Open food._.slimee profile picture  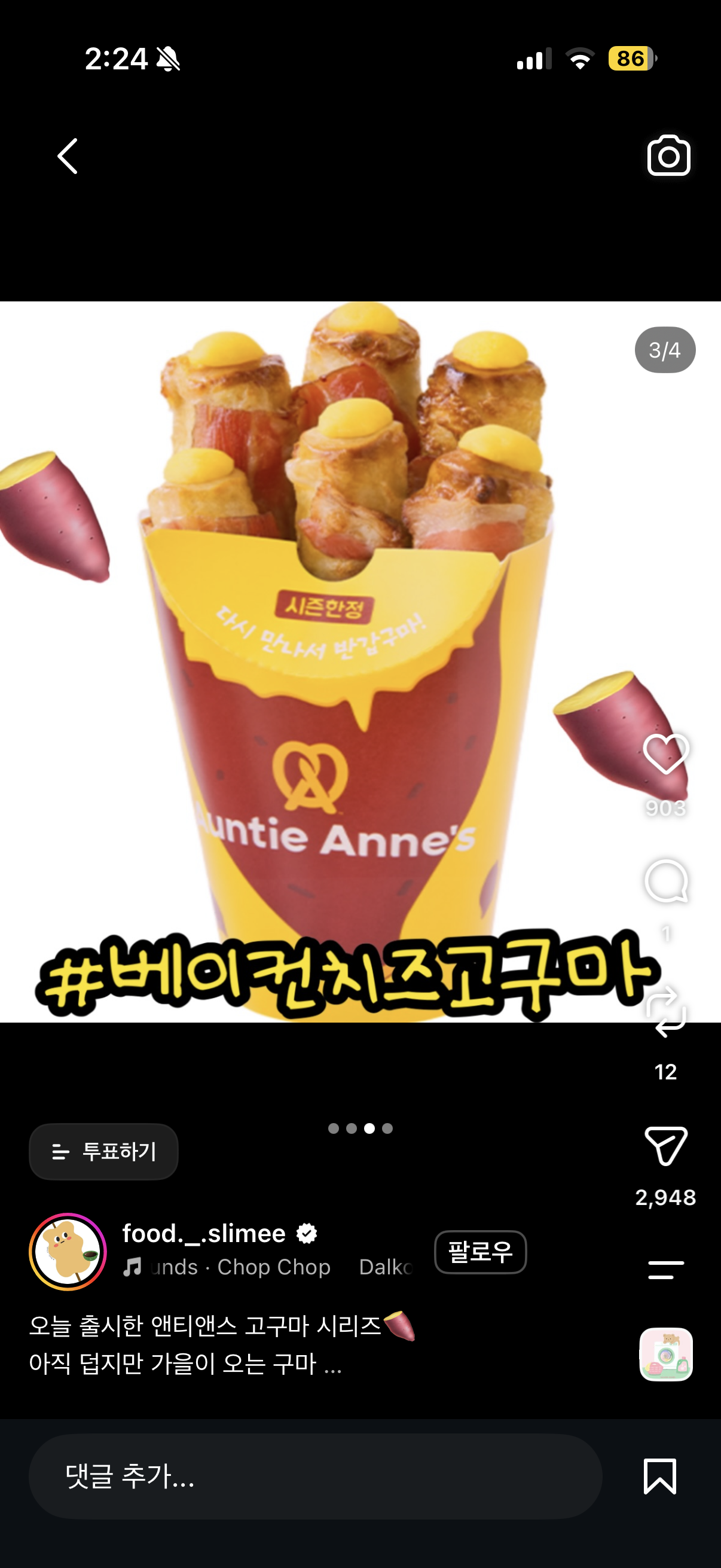(68, 1252)
